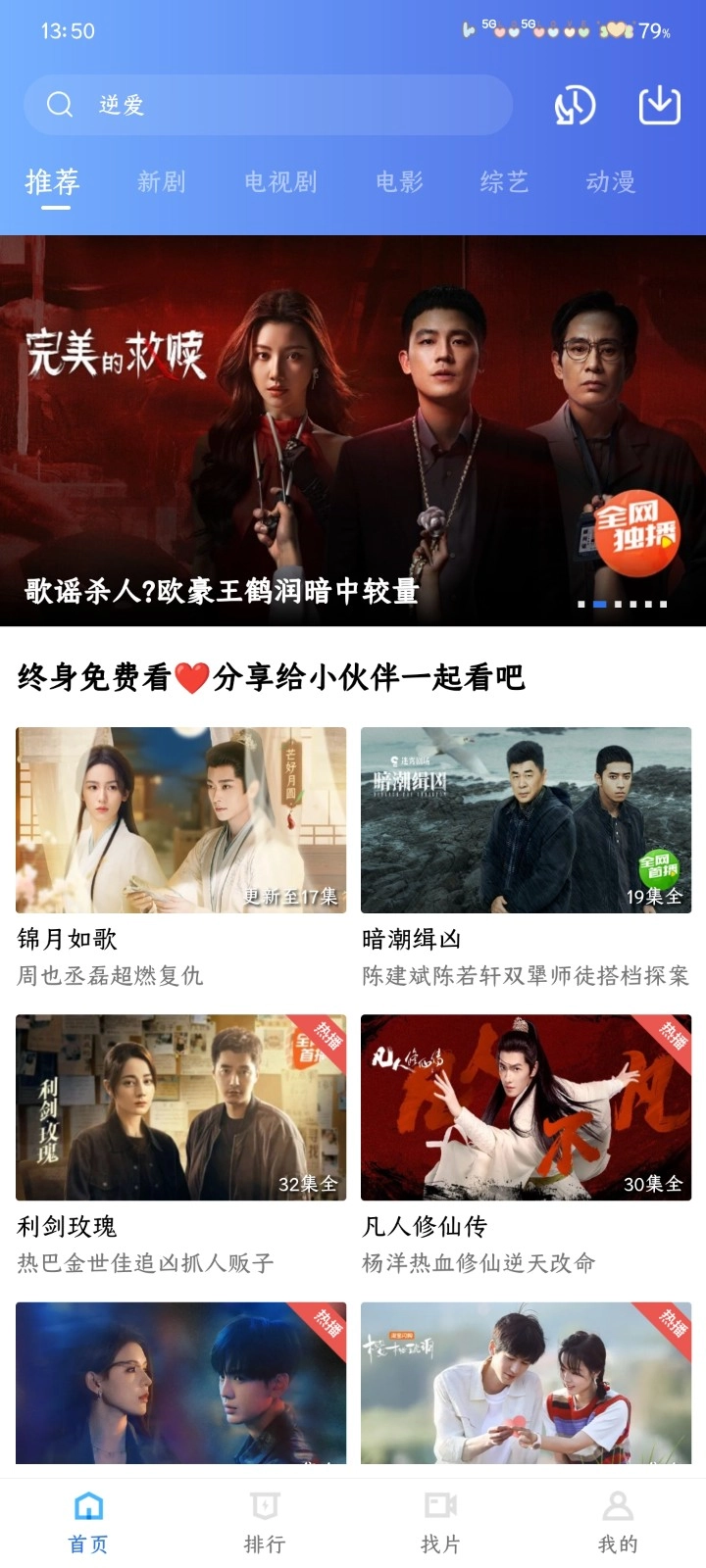This screenshot has height=1568, width=706.
Task: Open the drama 锦月如歌
Action: (180, 820)
